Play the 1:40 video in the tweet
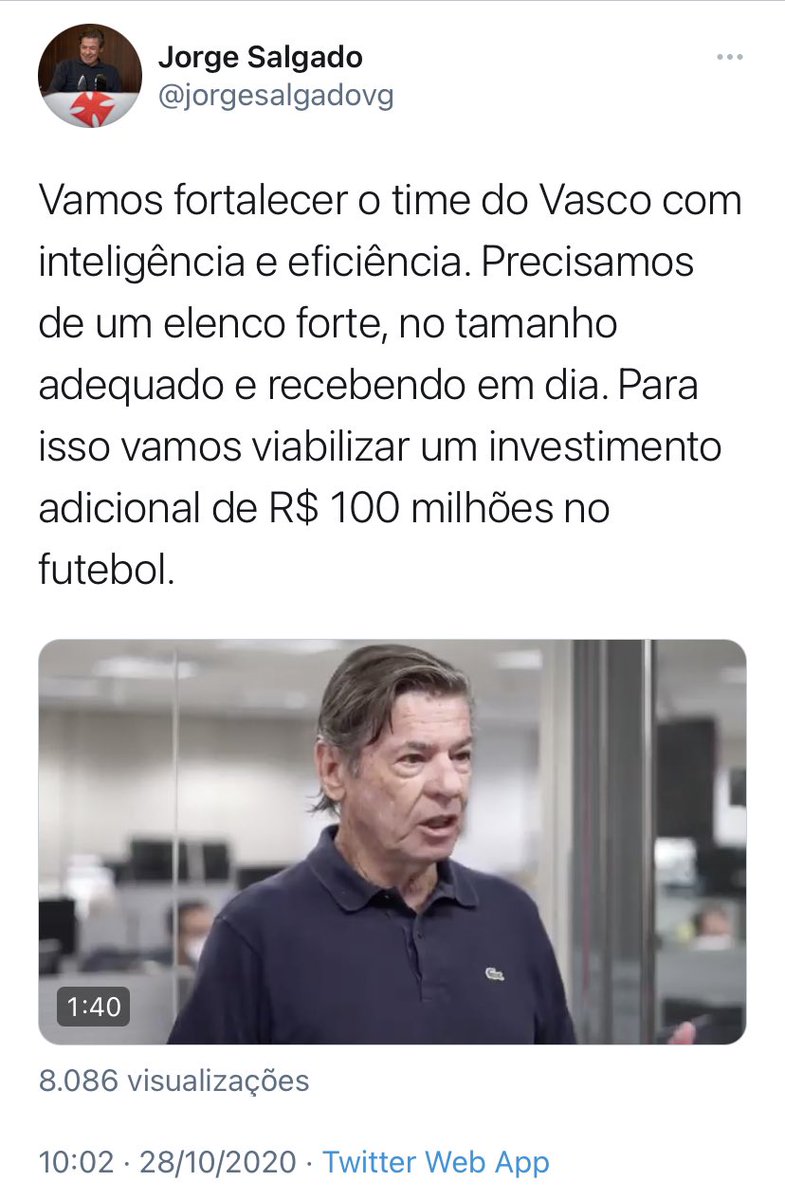 (392, 842)
